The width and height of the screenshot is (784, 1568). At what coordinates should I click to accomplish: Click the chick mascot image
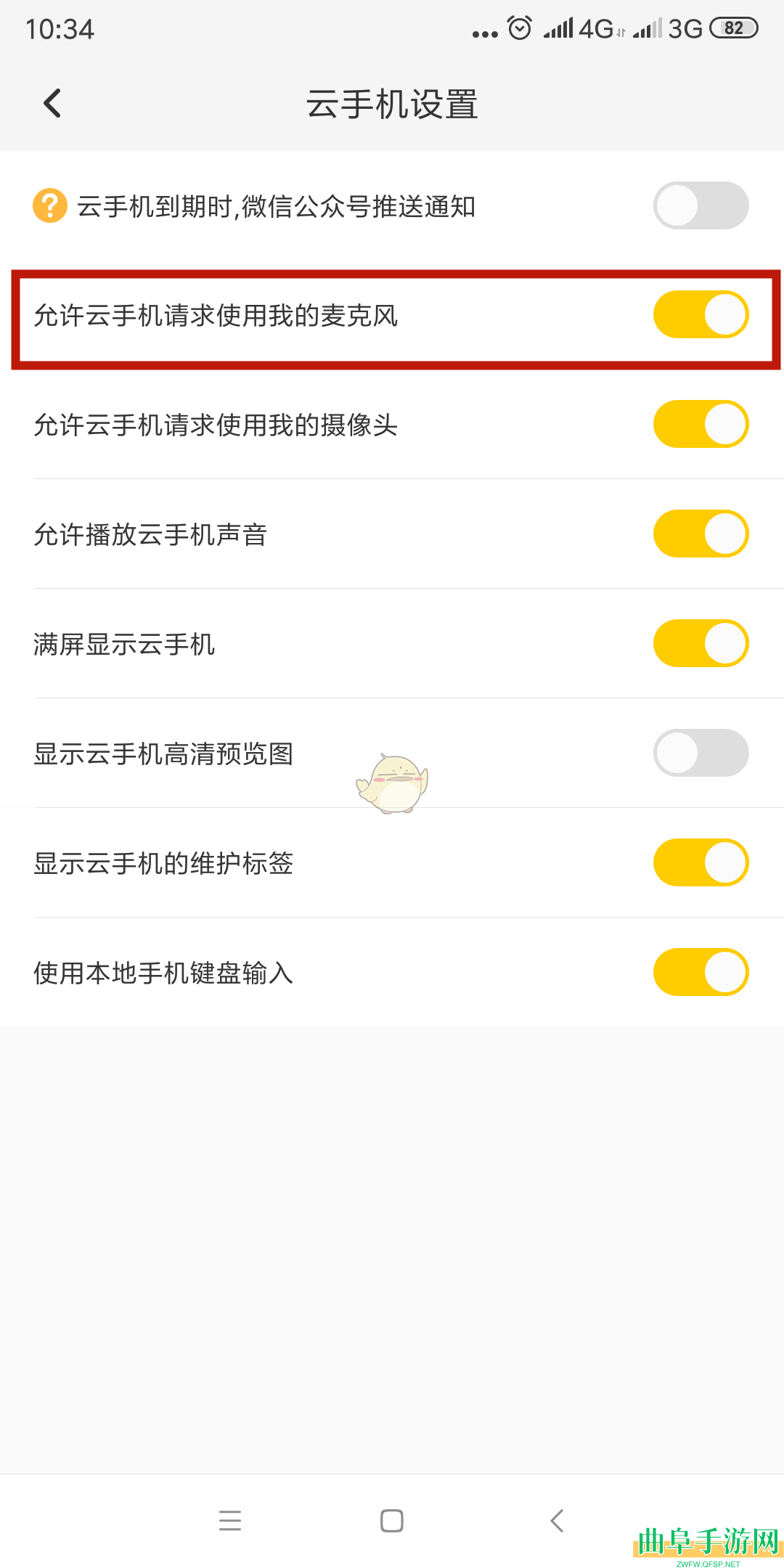(x=392, y=784)
